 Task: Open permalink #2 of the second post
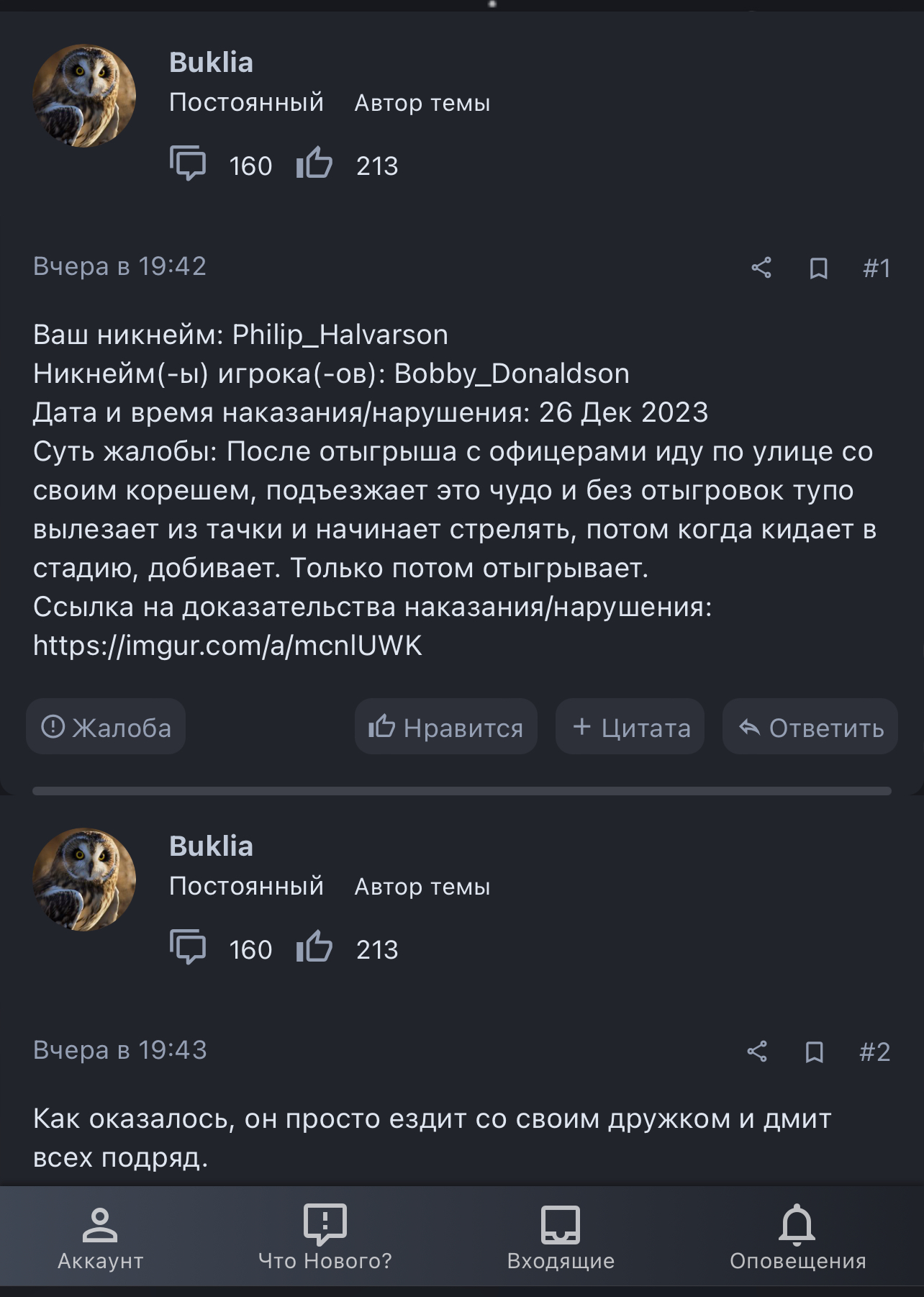coord(874,1052)
